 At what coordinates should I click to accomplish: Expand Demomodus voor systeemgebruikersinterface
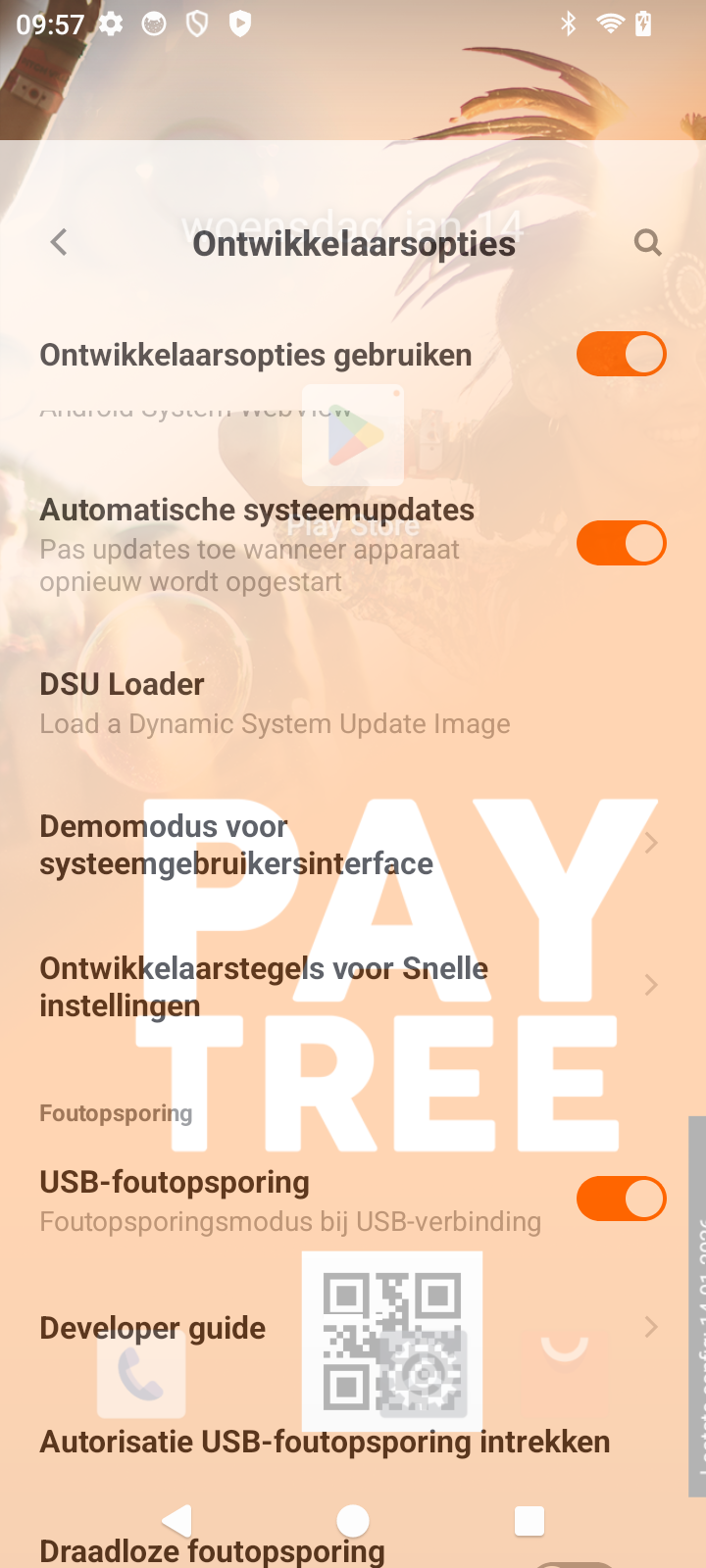coord(353,843)
